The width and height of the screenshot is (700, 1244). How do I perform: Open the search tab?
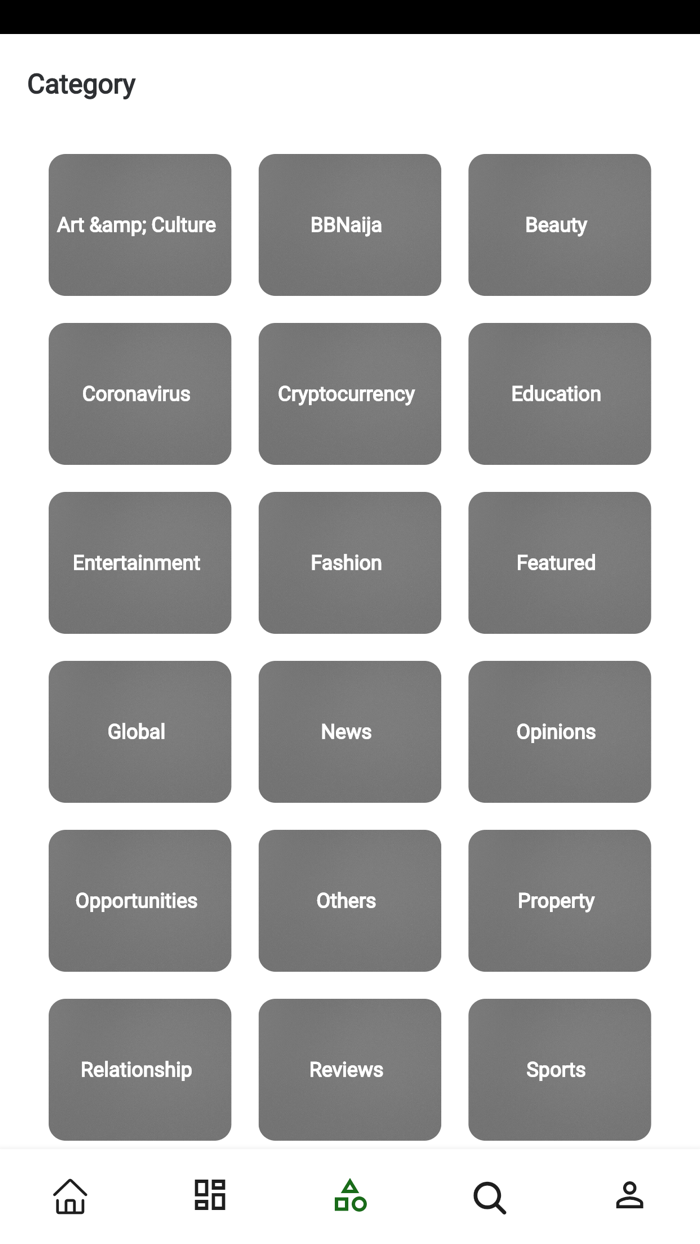490,1197
